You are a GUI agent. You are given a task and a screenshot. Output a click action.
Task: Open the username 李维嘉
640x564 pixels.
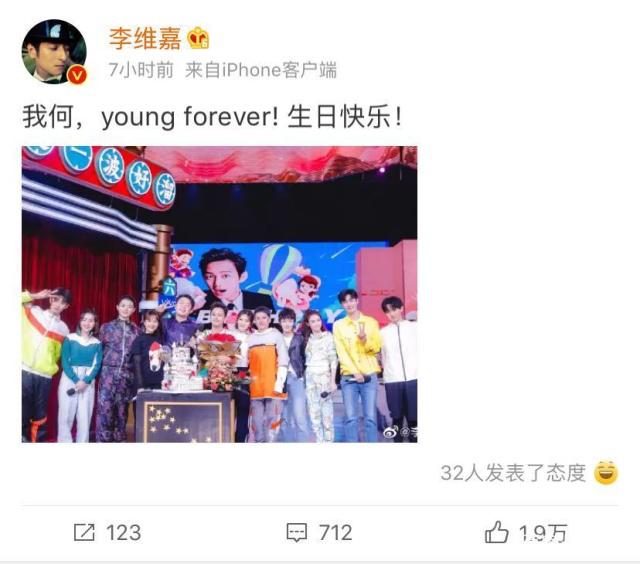coord(143,37)
